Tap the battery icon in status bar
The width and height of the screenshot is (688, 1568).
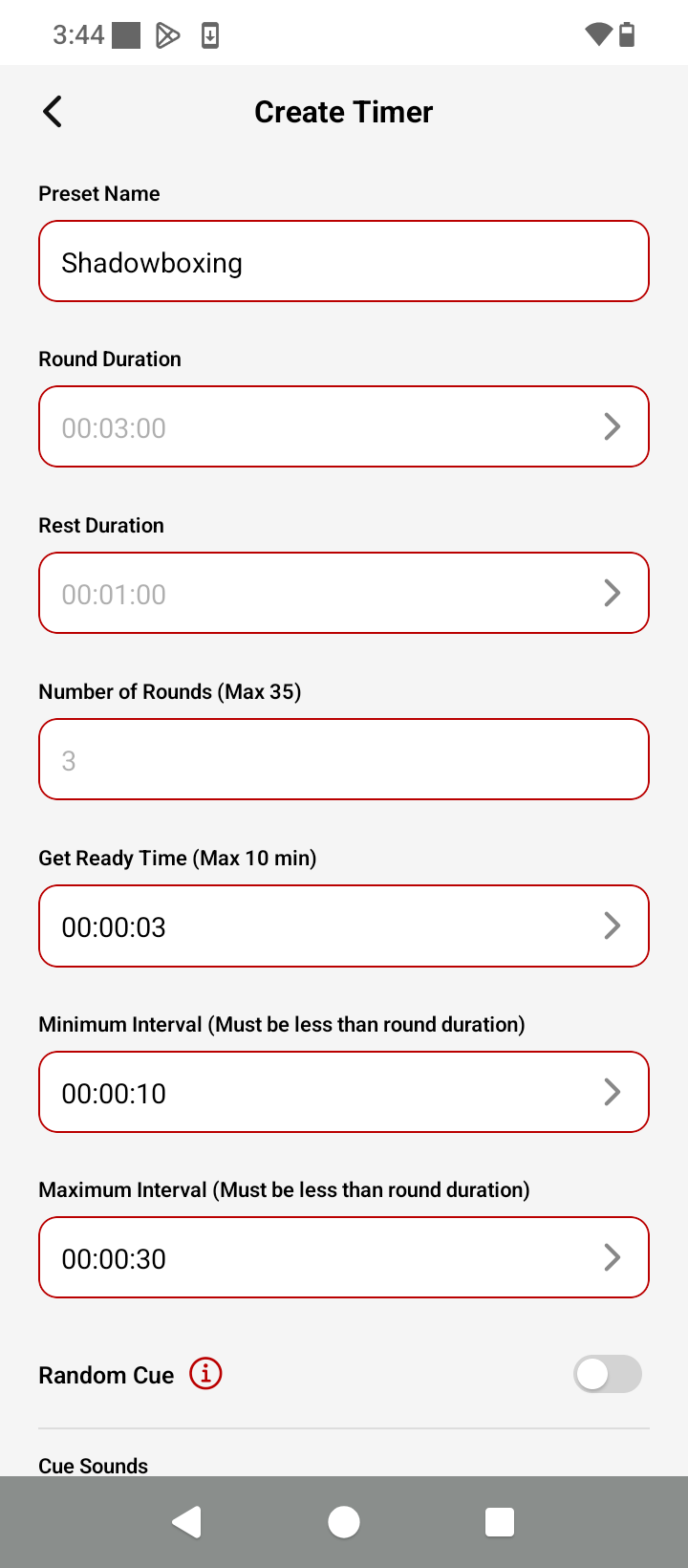click(628, 33)
